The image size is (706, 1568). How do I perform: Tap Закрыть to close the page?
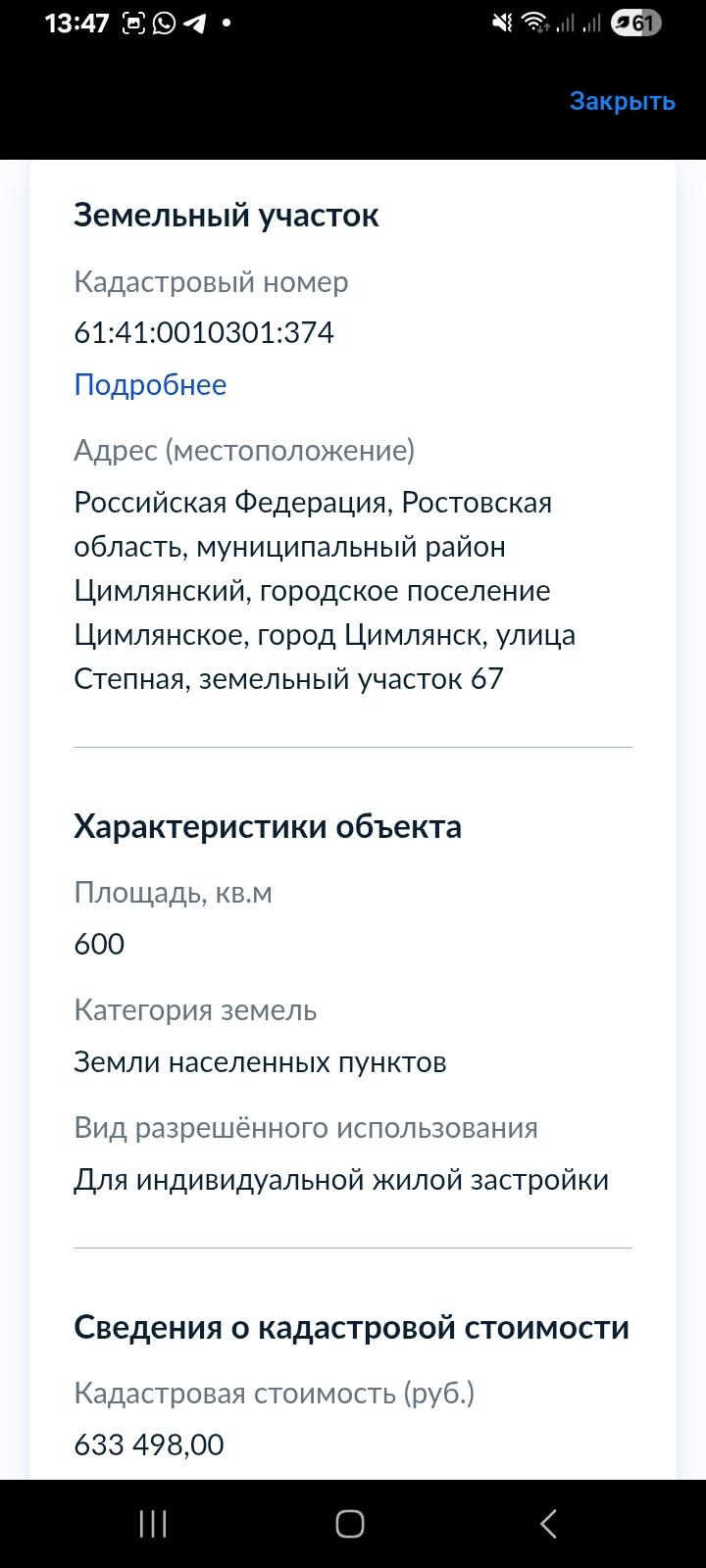(x=623, y=101)
